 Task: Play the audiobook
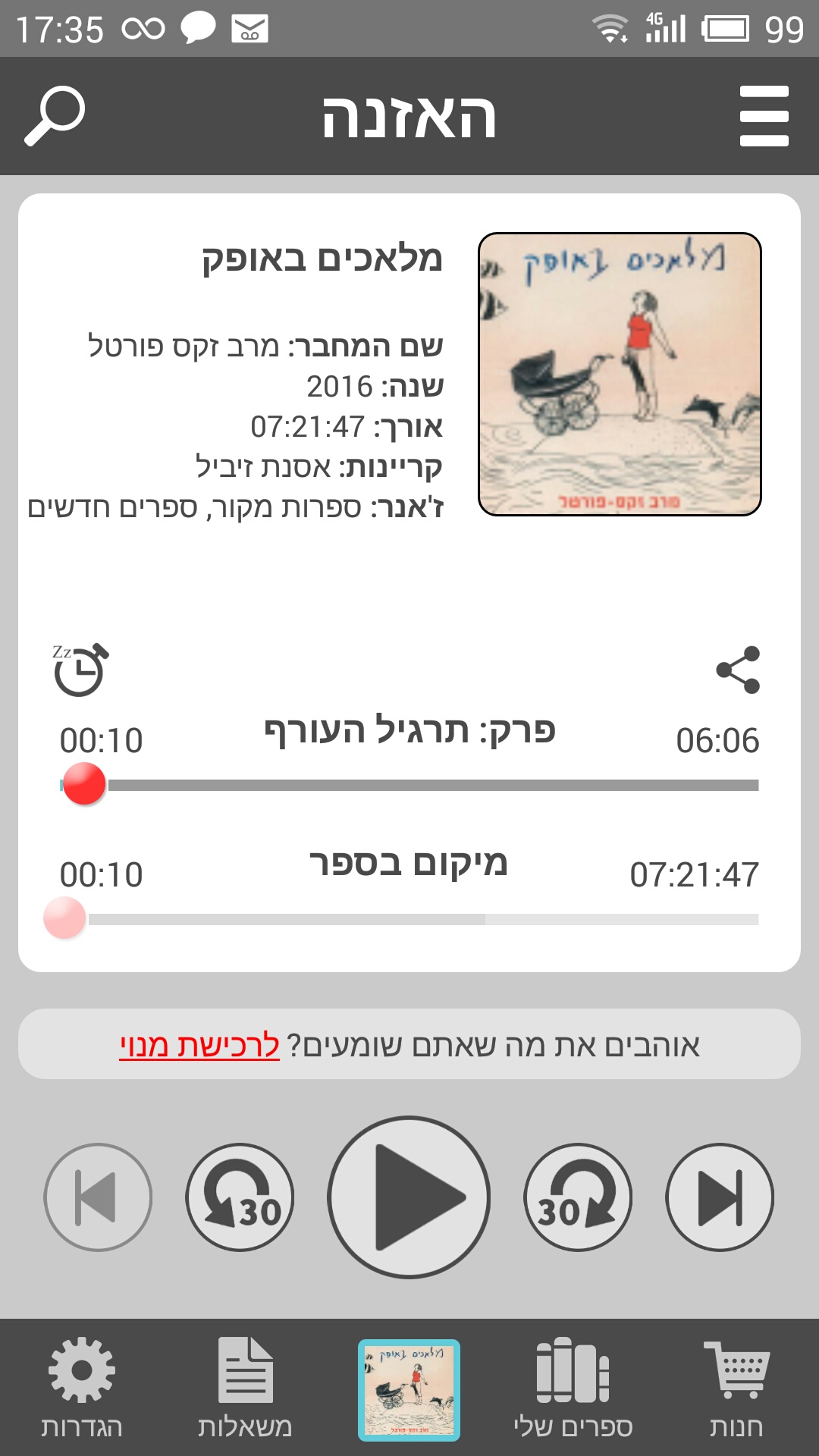pos(409,1197)
